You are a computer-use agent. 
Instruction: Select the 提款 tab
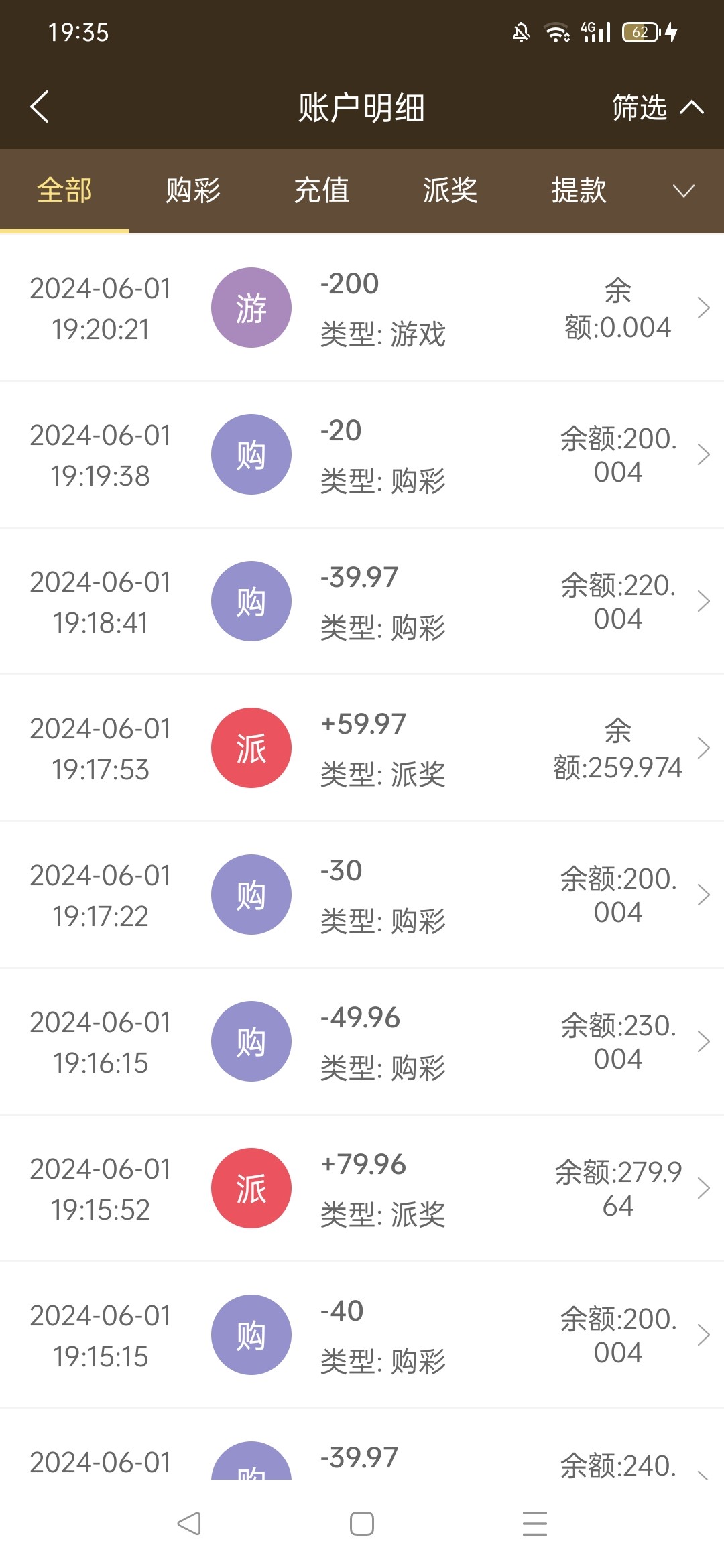tap(579, 191)
